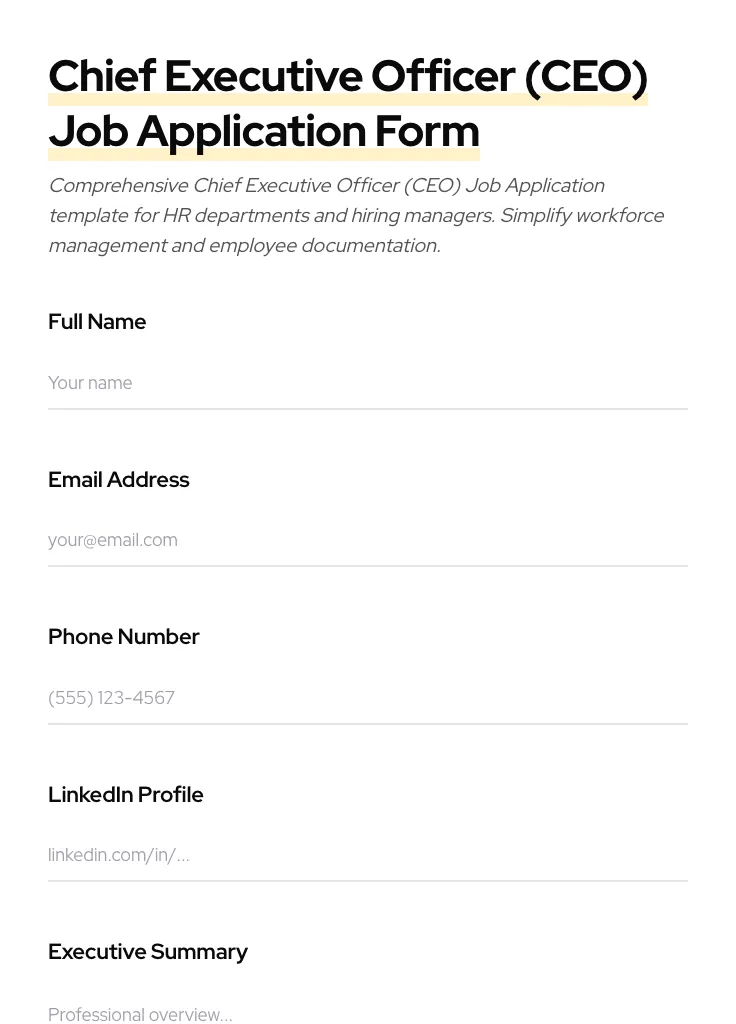Click the Phone Number input field
This screenshot has width=736, height=1024.
[x=368, y=698]
